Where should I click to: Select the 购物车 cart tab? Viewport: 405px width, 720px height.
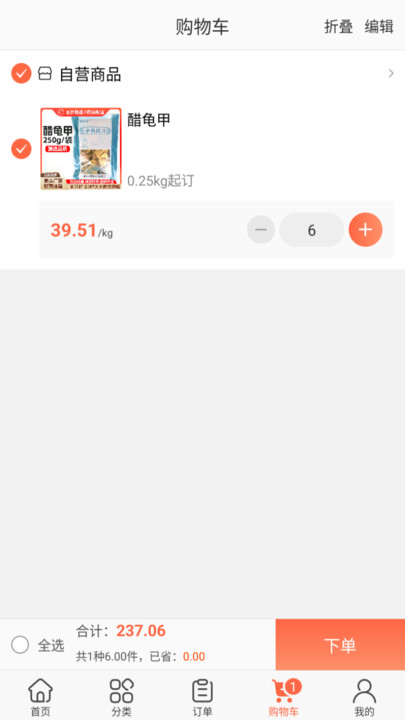pyautogui.click(x=284, y=698)
